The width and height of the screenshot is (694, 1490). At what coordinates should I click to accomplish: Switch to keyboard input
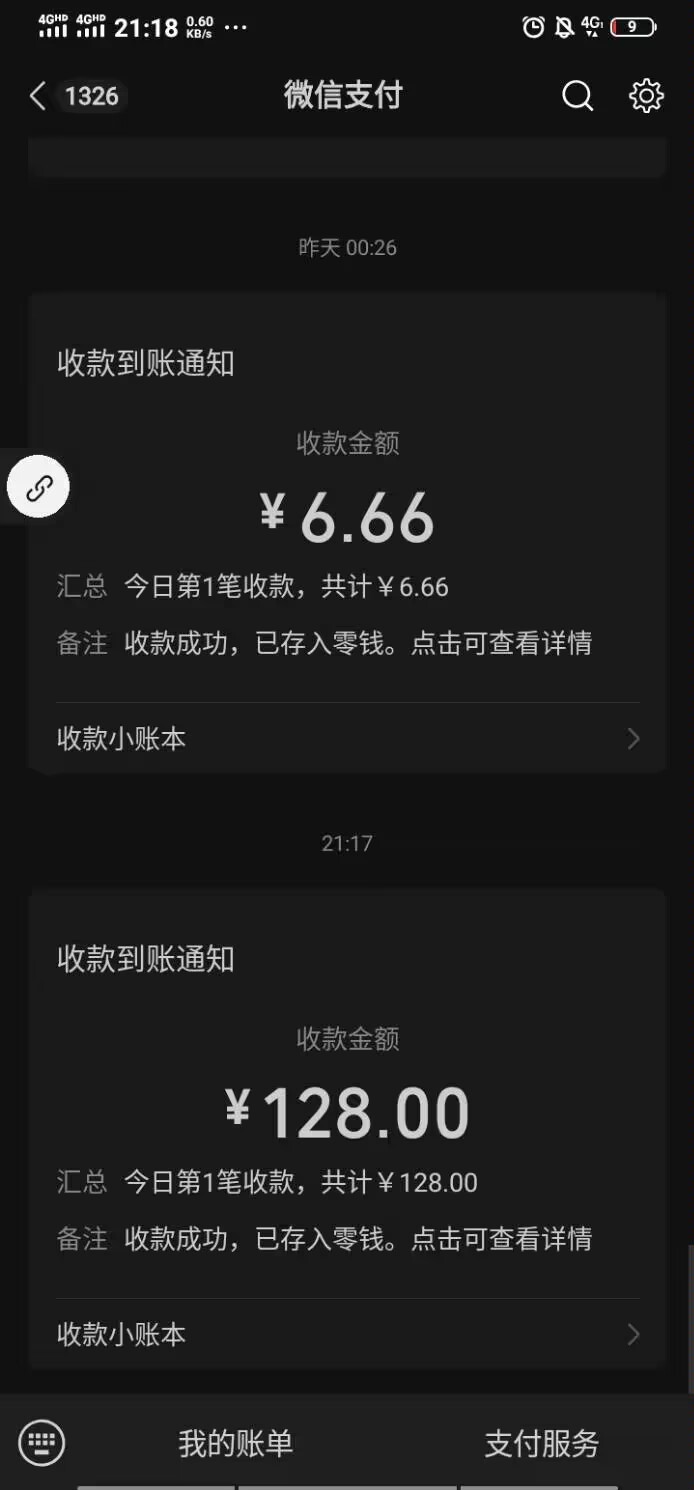[x=42, y=1443]
